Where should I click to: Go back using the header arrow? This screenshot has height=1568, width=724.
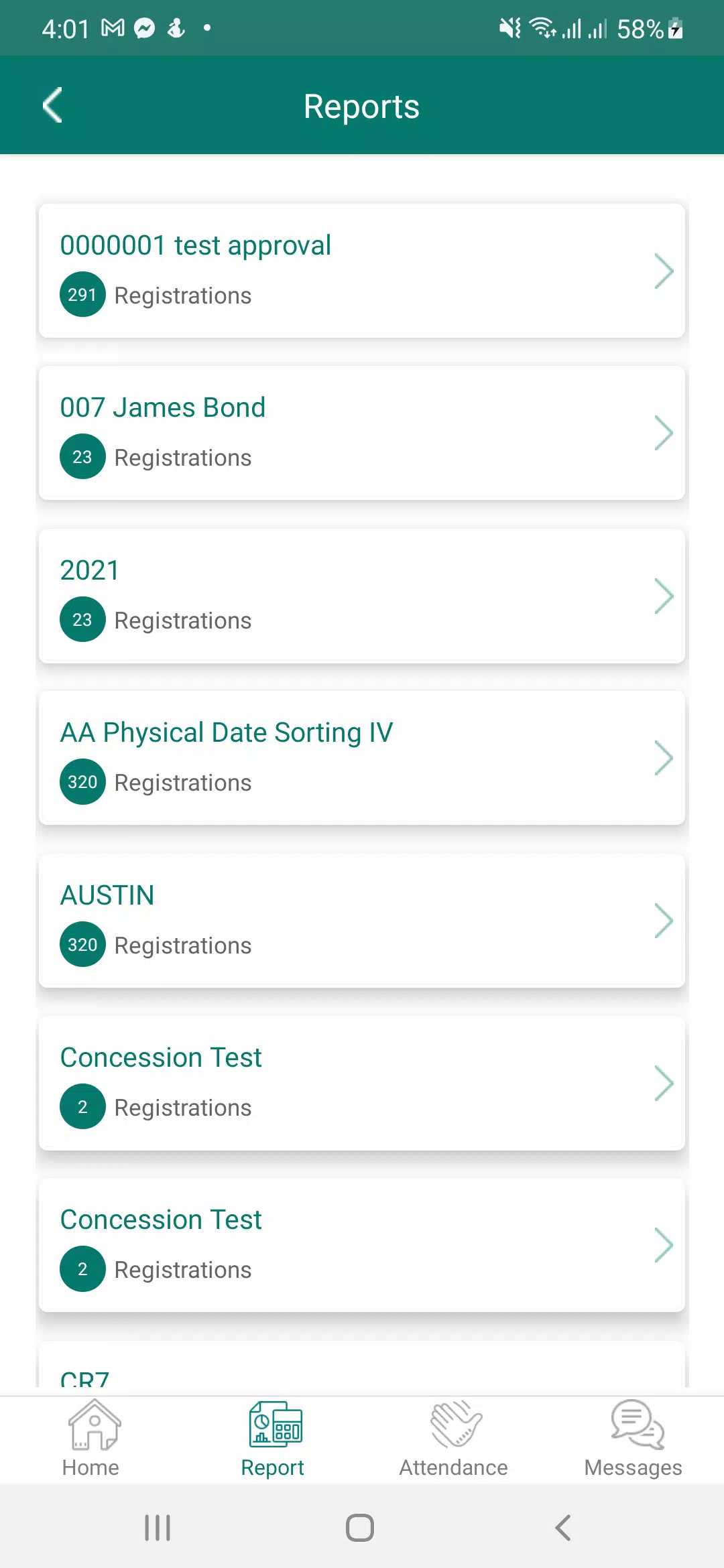point(52,105)
